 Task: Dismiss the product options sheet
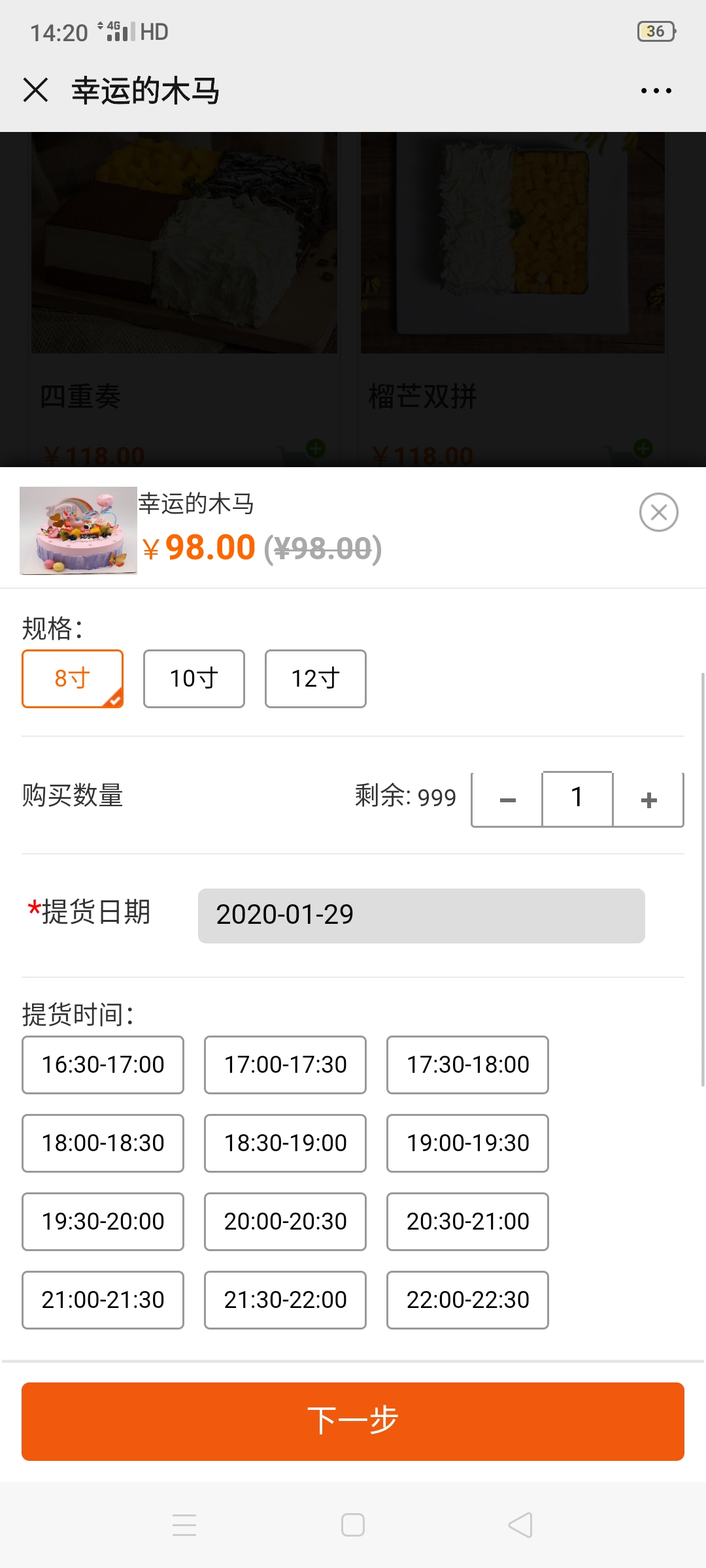tap(658, 512)
